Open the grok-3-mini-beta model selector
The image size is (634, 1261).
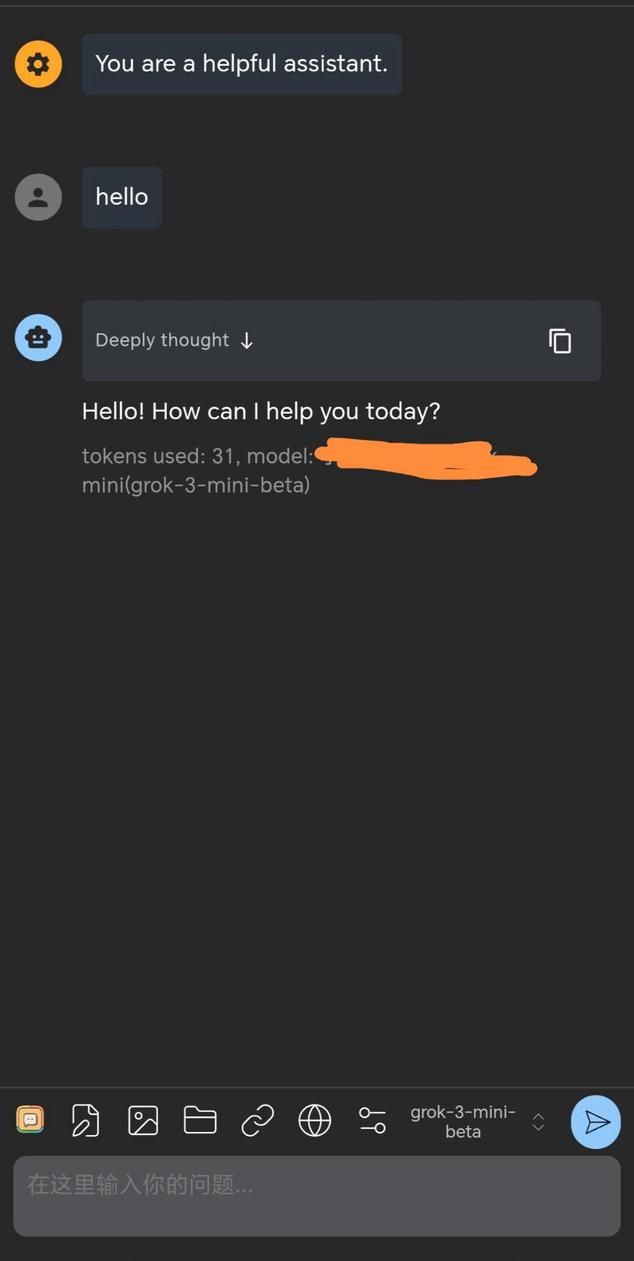tap(476, 1122)
